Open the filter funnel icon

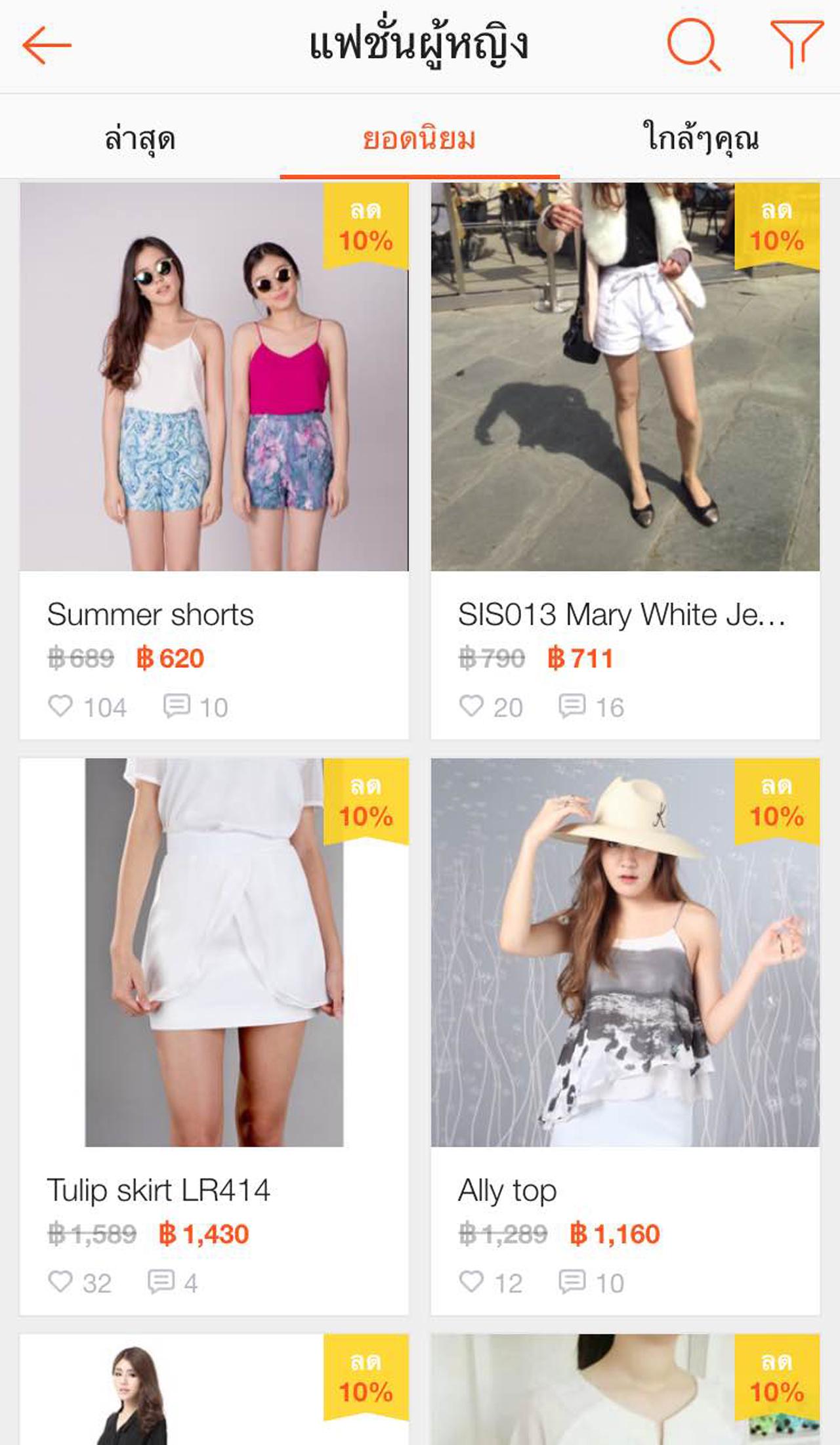click(x=796, y=43)
